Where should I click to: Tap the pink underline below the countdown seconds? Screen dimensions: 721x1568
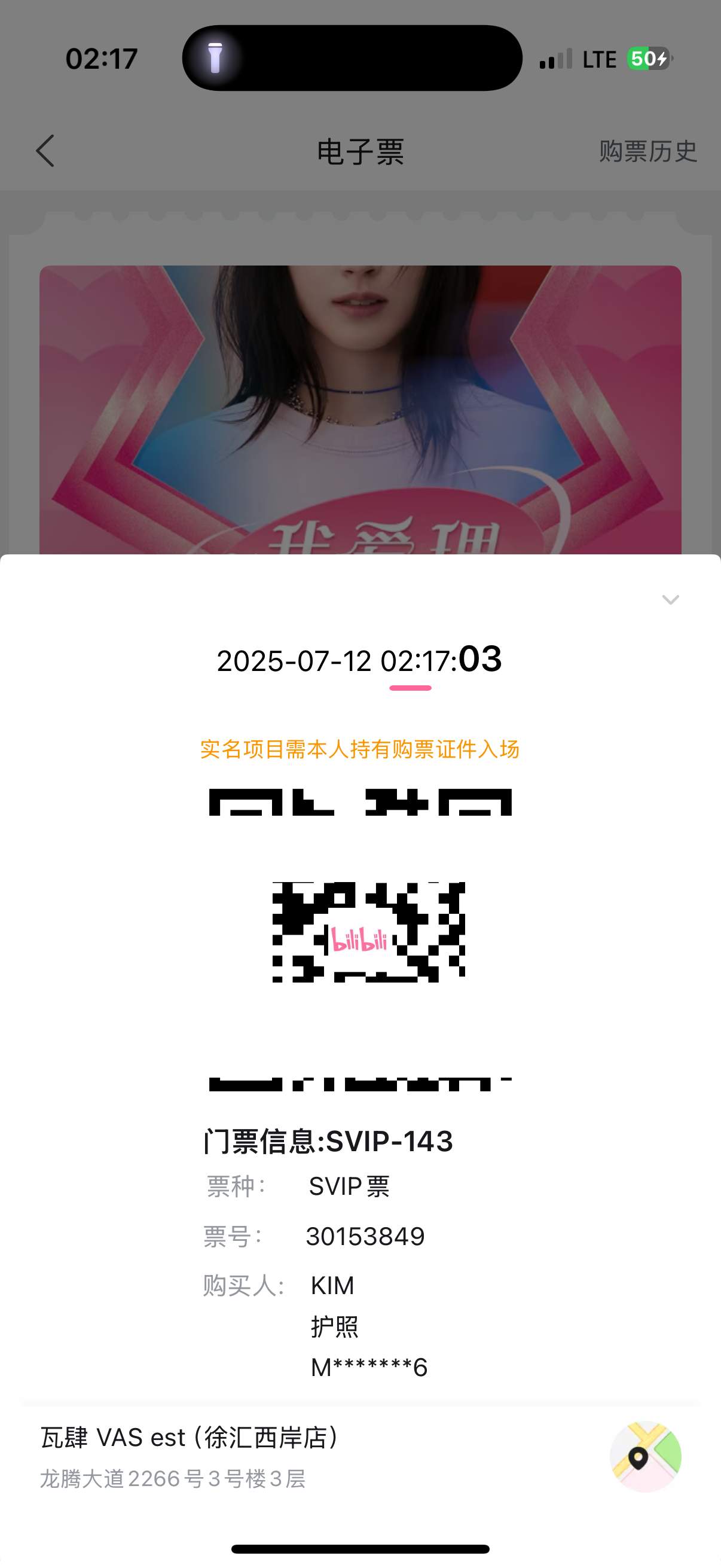[x=411, y=688]
